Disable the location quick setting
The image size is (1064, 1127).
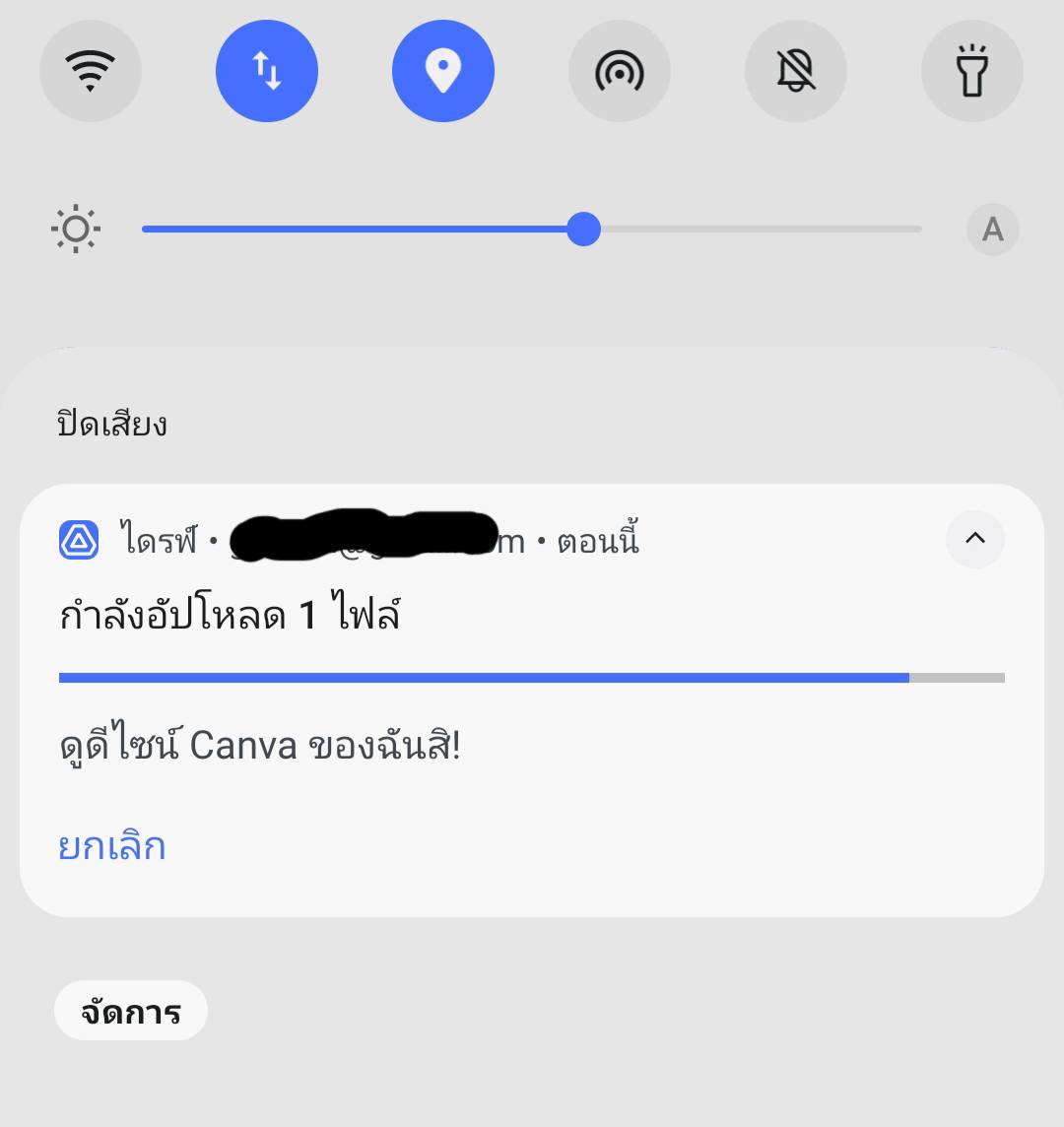(x=443, y=72)
